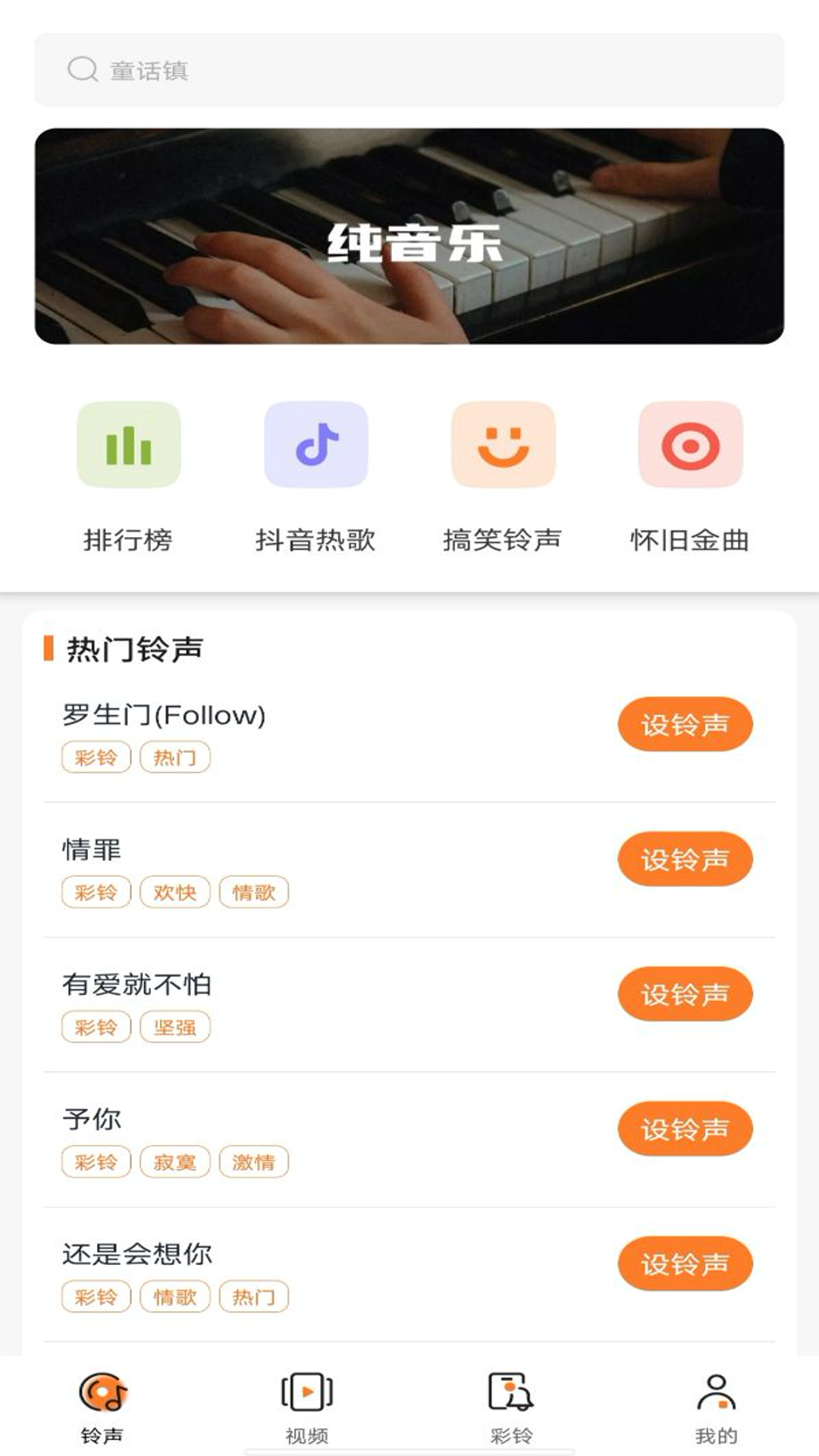Set 有爱就不怕 as ringtone
Viewport: 819px width, 1456px height.
point(685,994)
